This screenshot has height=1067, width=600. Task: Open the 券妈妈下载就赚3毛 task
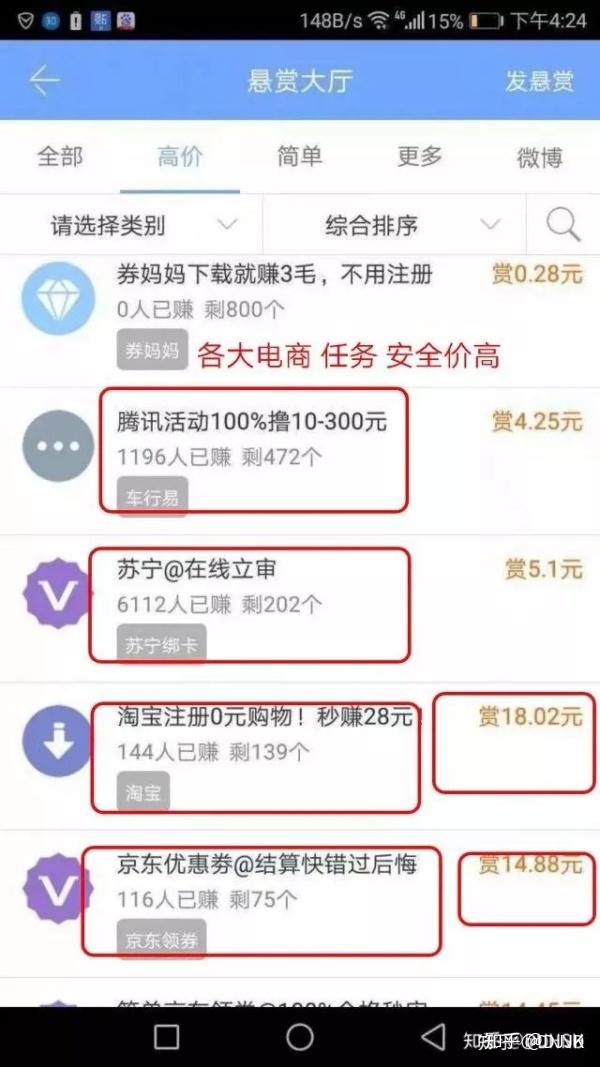coord(275,273)
